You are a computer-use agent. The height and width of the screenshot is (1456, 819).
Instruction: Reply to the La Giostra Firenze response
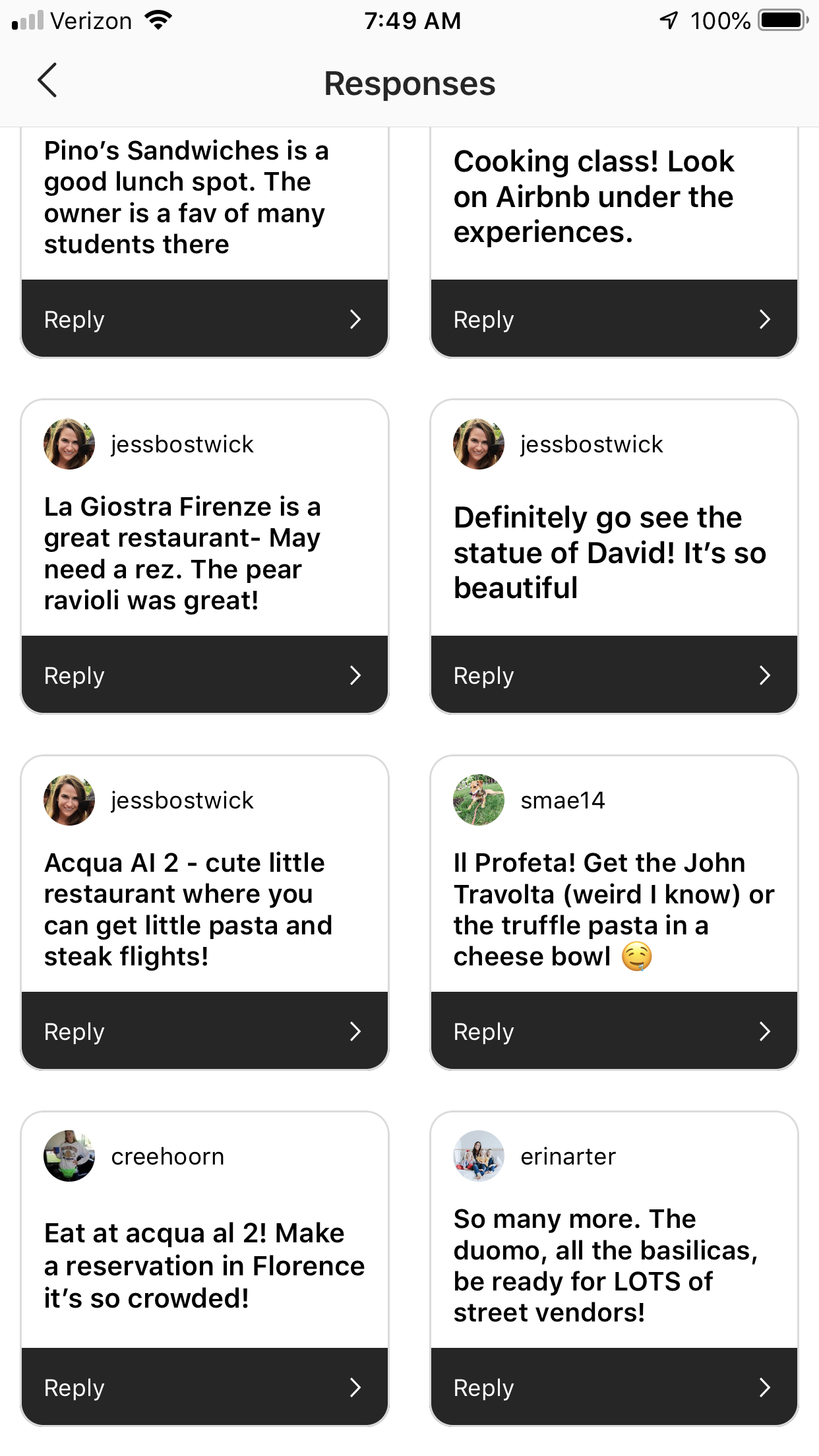pyautogui.click(x=204, y=675)
